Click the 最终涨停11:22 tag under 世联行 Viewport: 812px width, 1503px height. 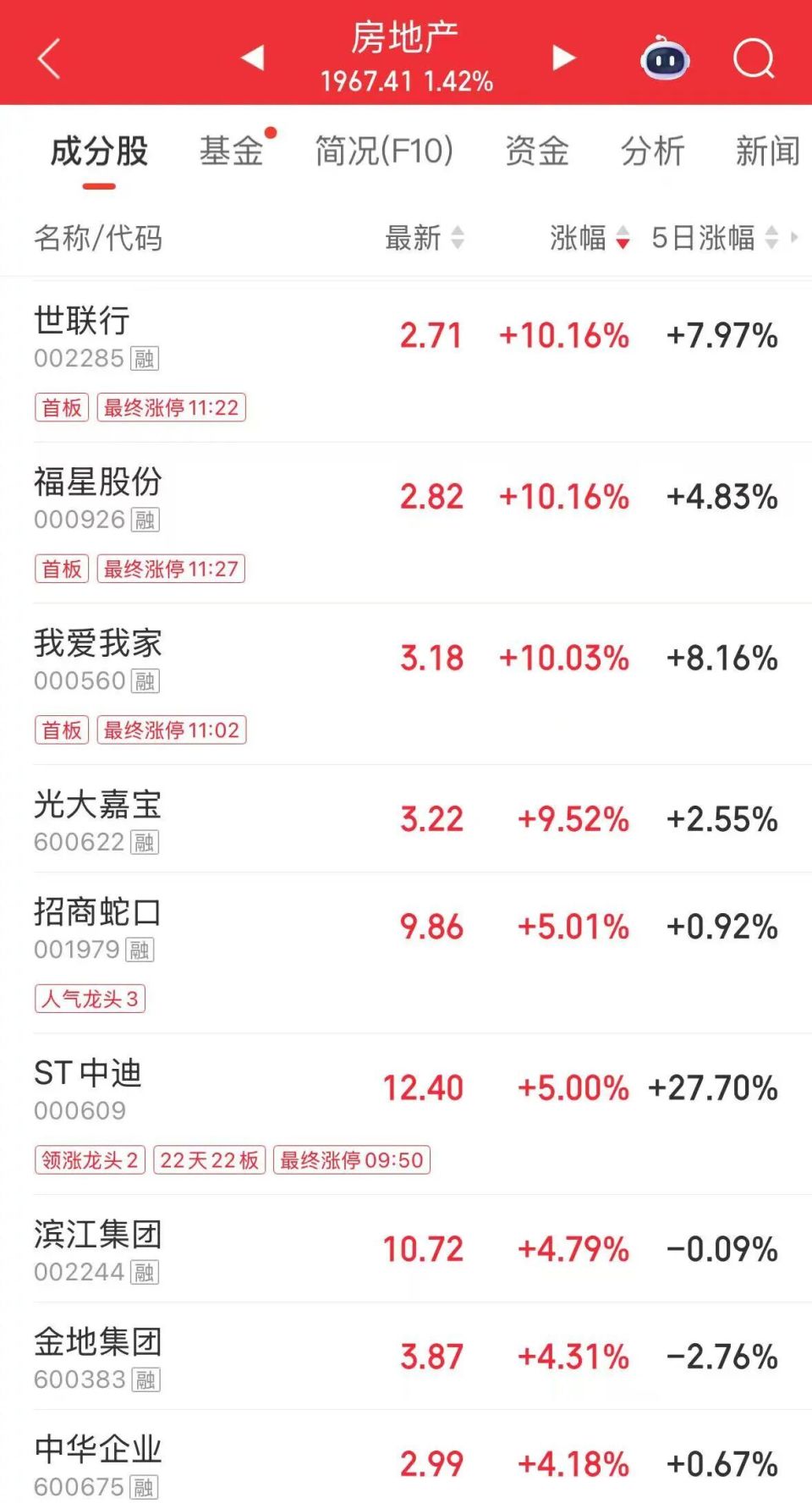point(171,408)
